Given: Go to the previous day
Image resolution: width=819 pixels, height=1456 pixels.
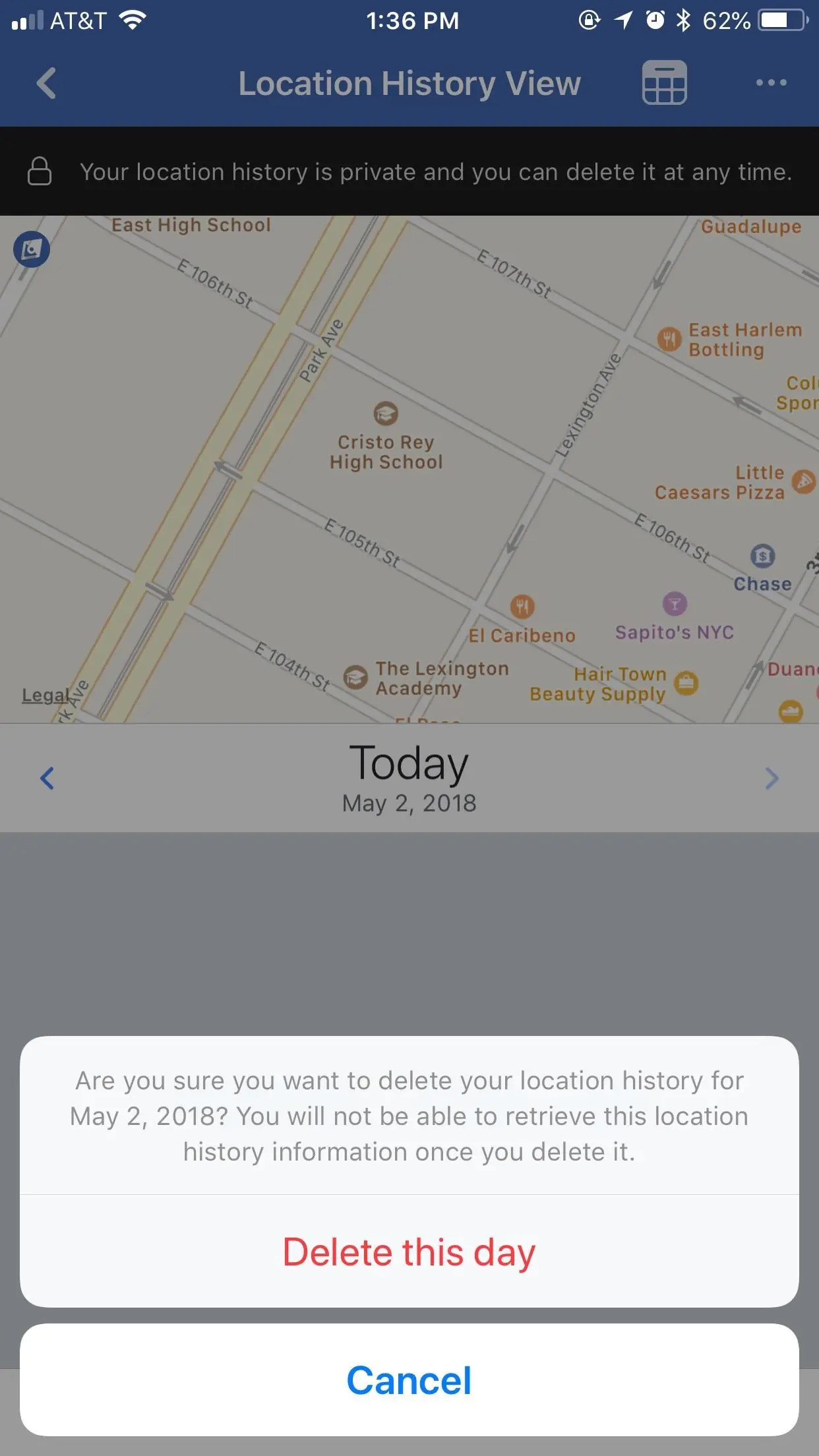Looking at the screenshot, I should [x=47, y=778].
